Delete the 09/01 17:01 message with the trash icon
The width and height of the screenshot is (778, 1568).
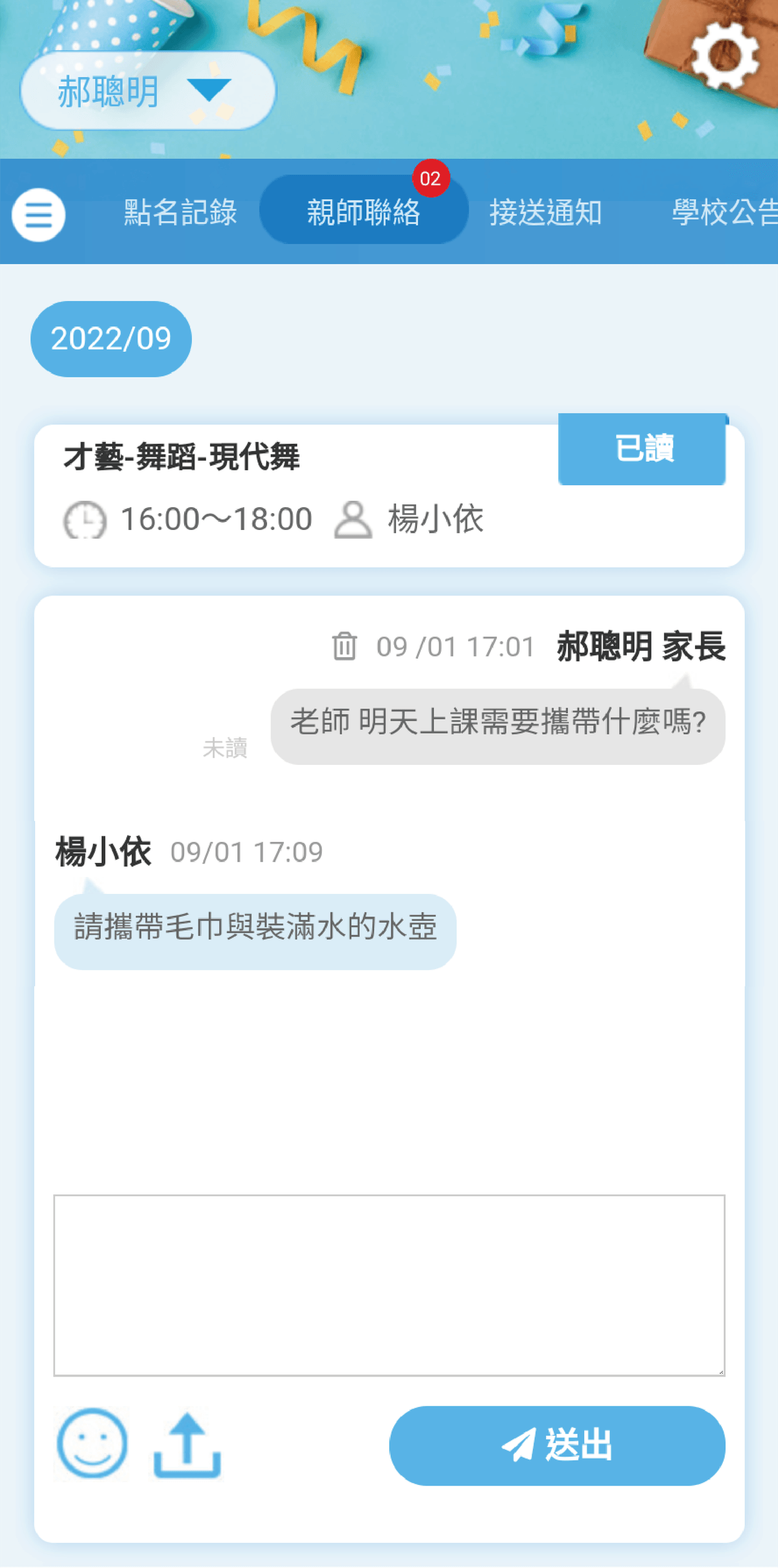[344, 646]
